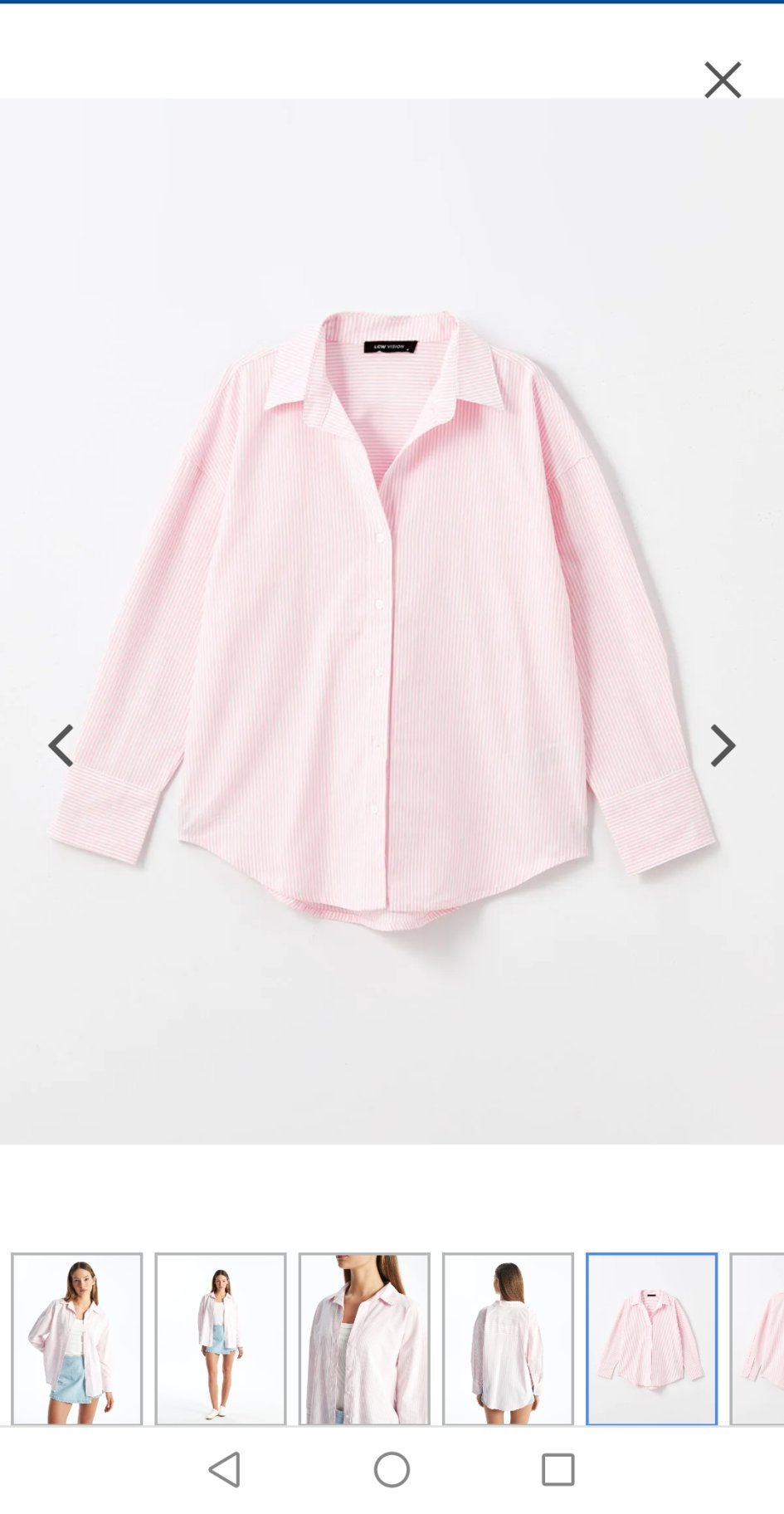
Task: Select full-body model standing thumbnail
Action: 221,1339
